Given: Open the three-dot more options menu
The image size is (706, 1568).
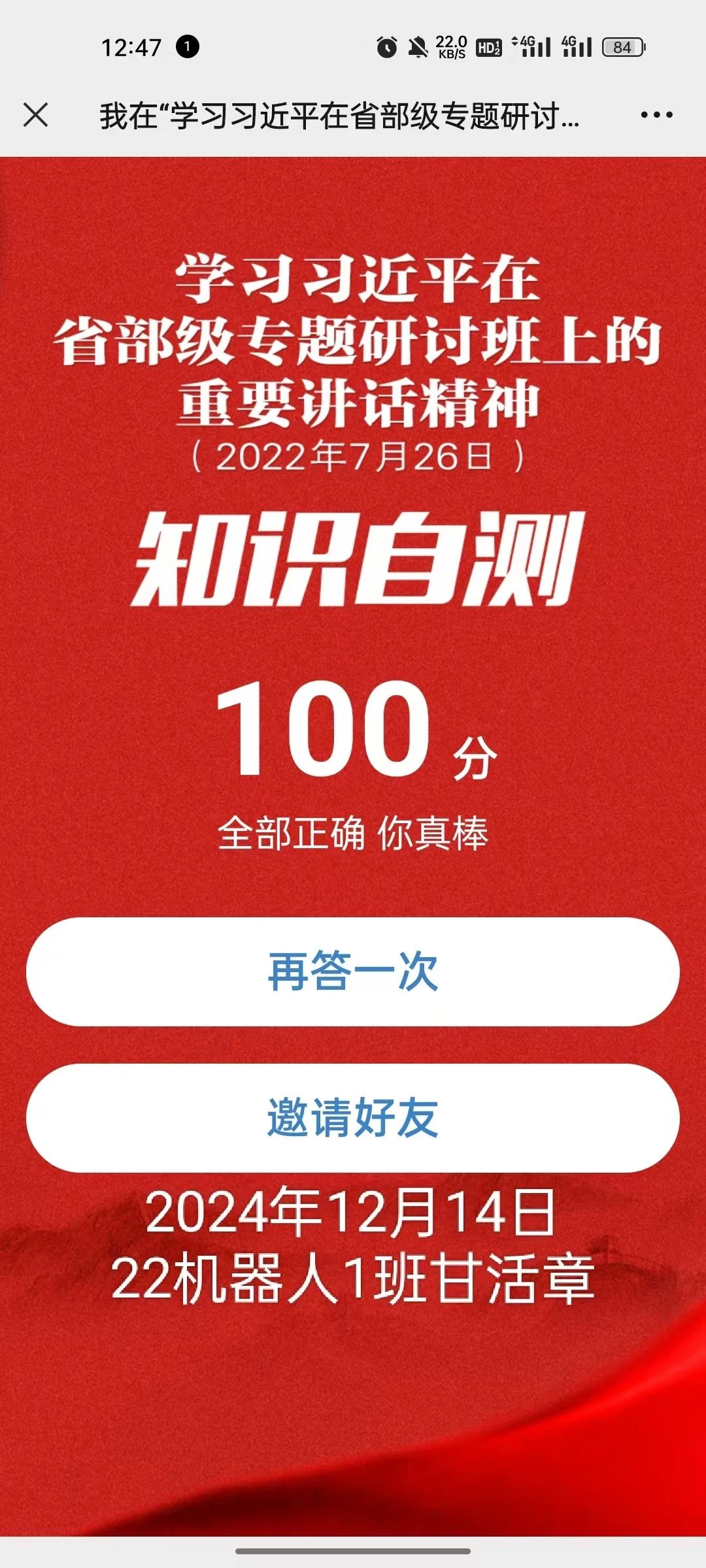Looking at the screenshot, I should (x=656, y=115).
